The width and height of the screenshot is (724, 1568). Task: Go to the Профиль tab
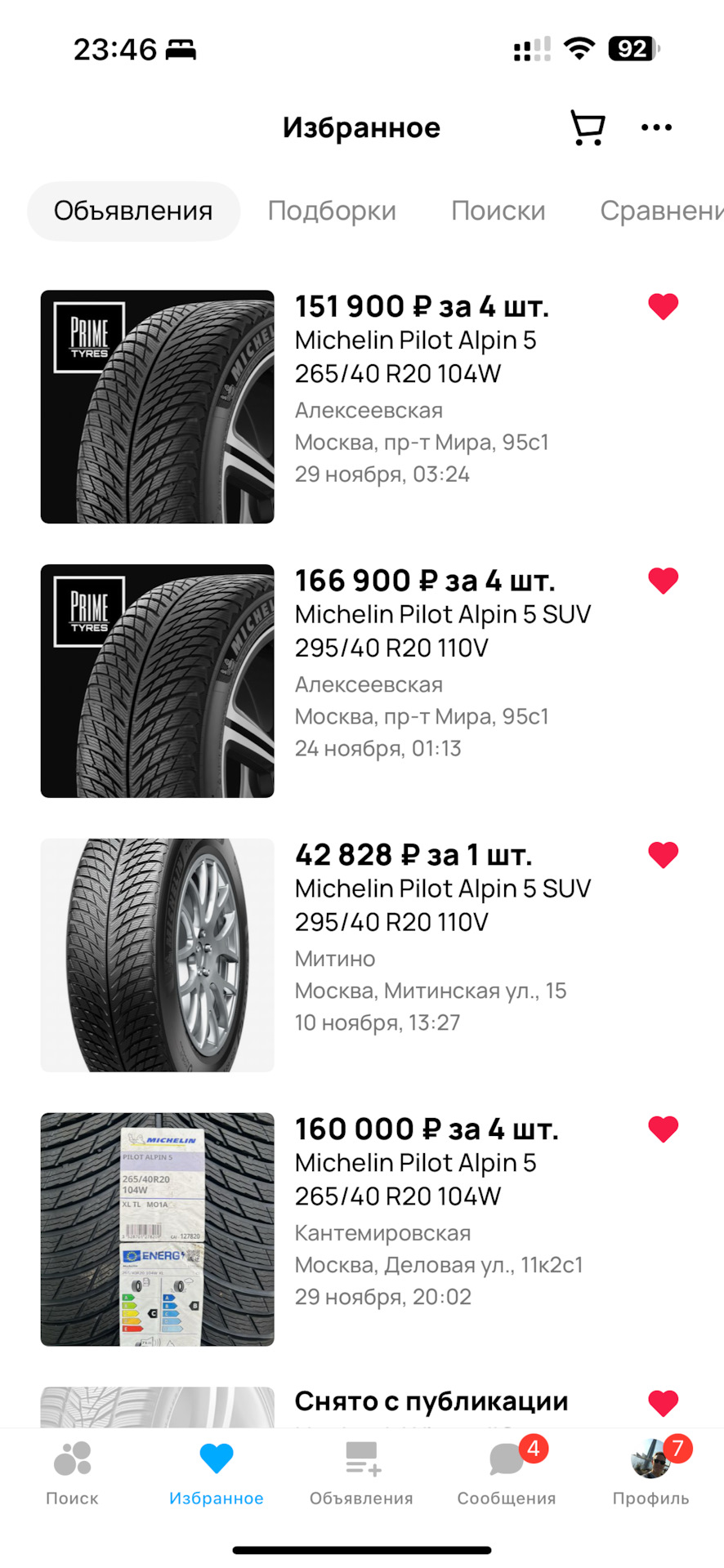(x=651, y=1473)
